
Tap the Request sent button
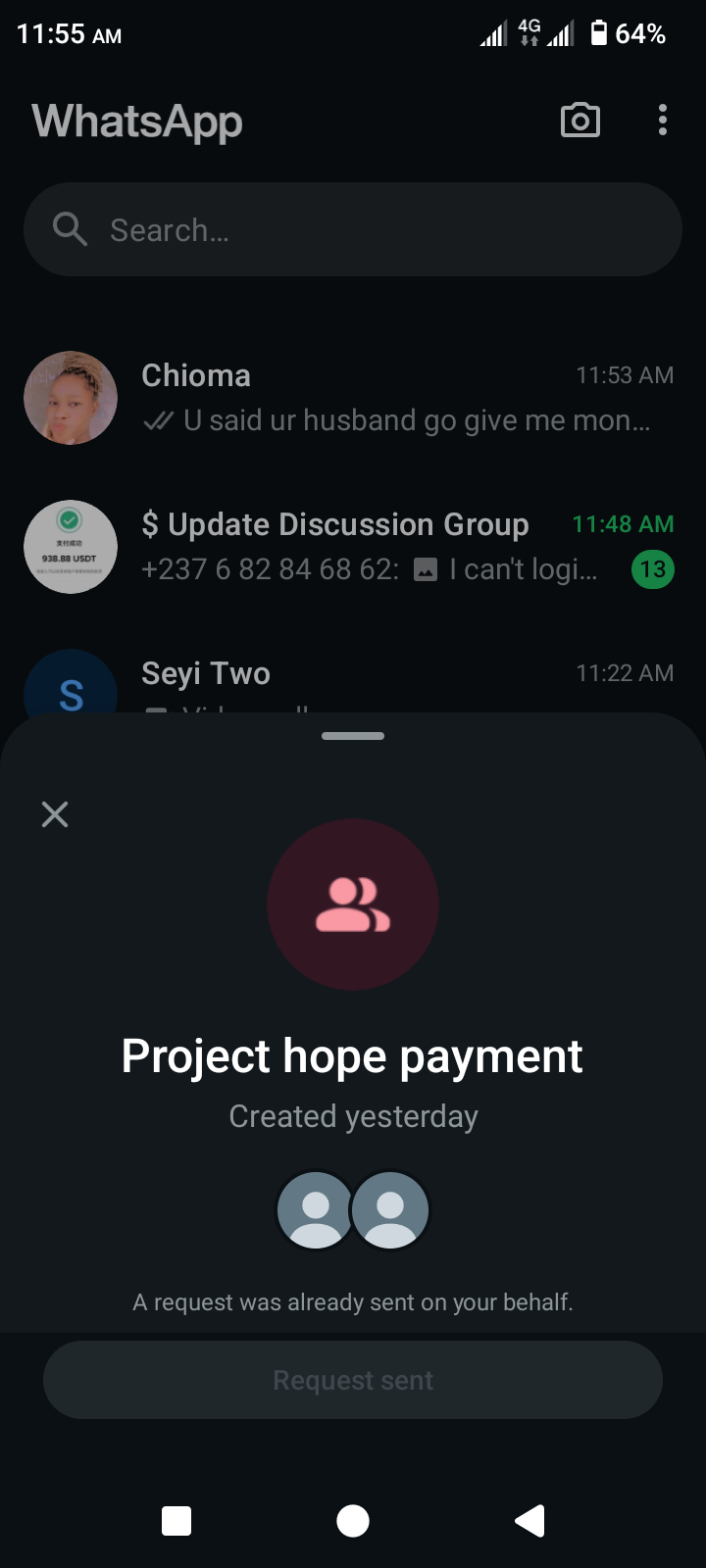(x=353, y=1380)
